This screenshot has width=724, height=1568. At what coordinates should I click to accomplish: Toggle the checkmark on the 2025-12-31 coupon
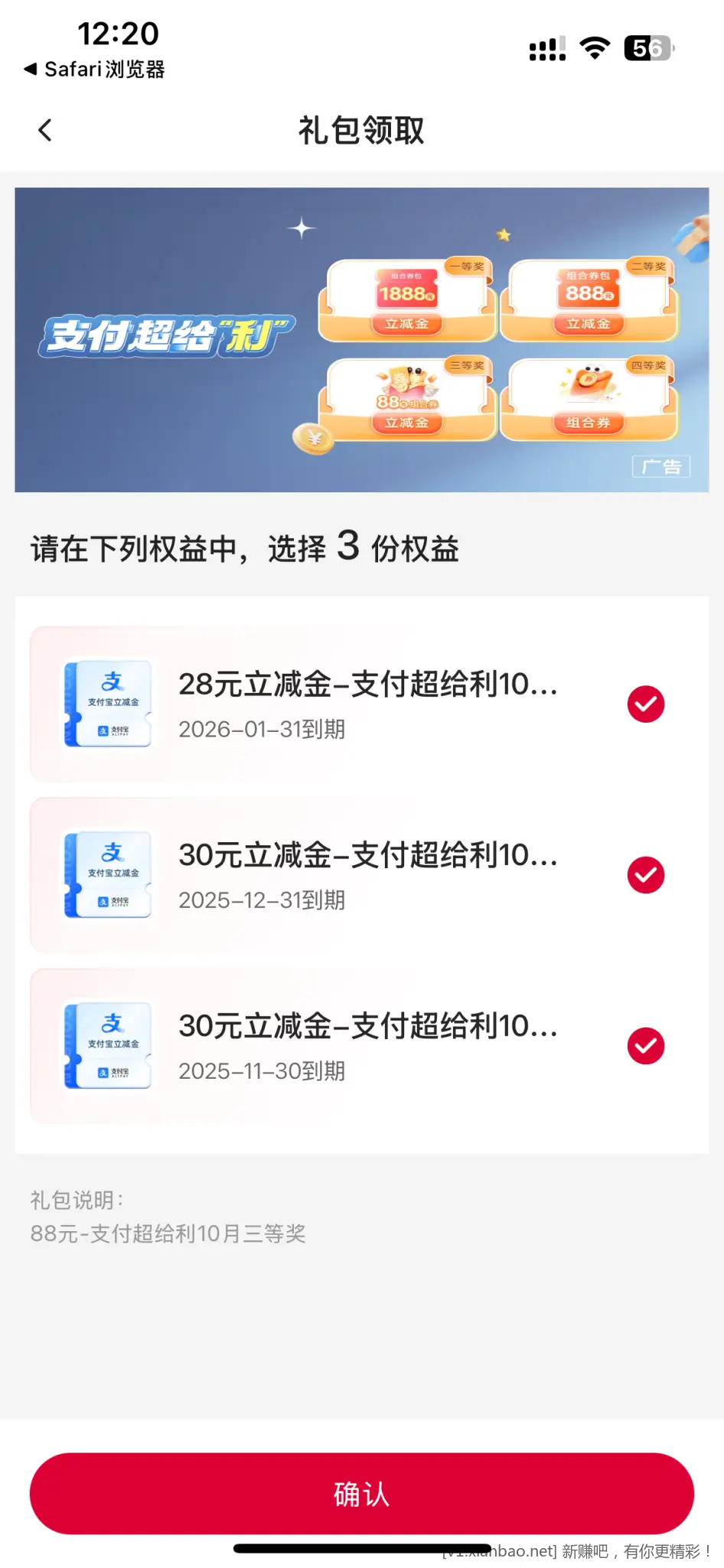(645, 874)
